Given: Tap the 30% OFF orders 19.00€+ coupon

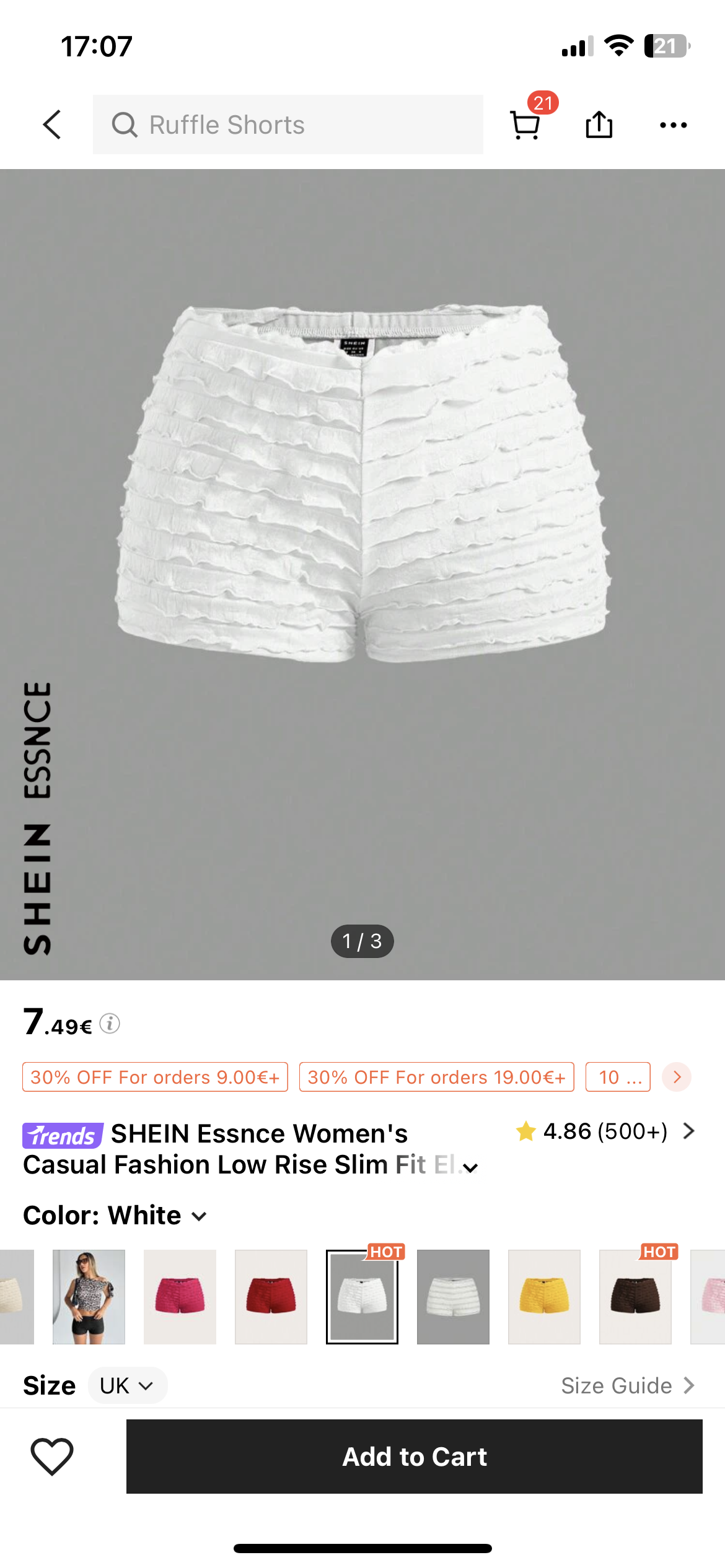Looking at the screenshot, I should click(436, 1077).
